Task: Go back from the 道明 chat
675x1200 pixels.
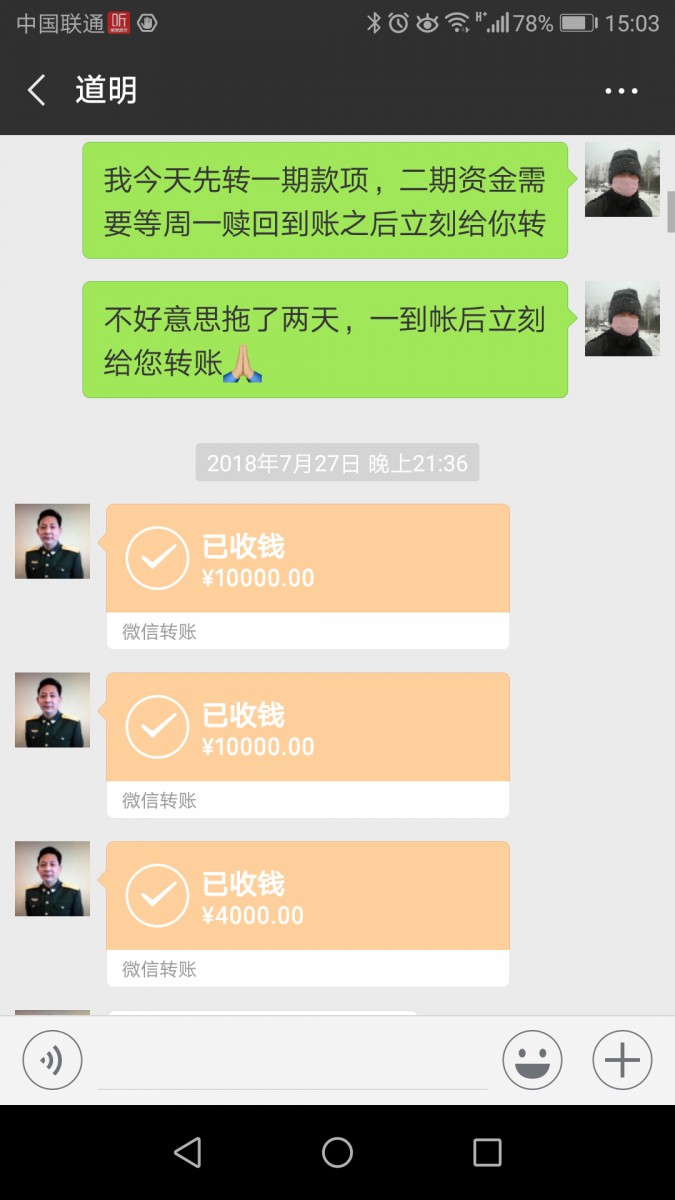Action: coord(37,91)
